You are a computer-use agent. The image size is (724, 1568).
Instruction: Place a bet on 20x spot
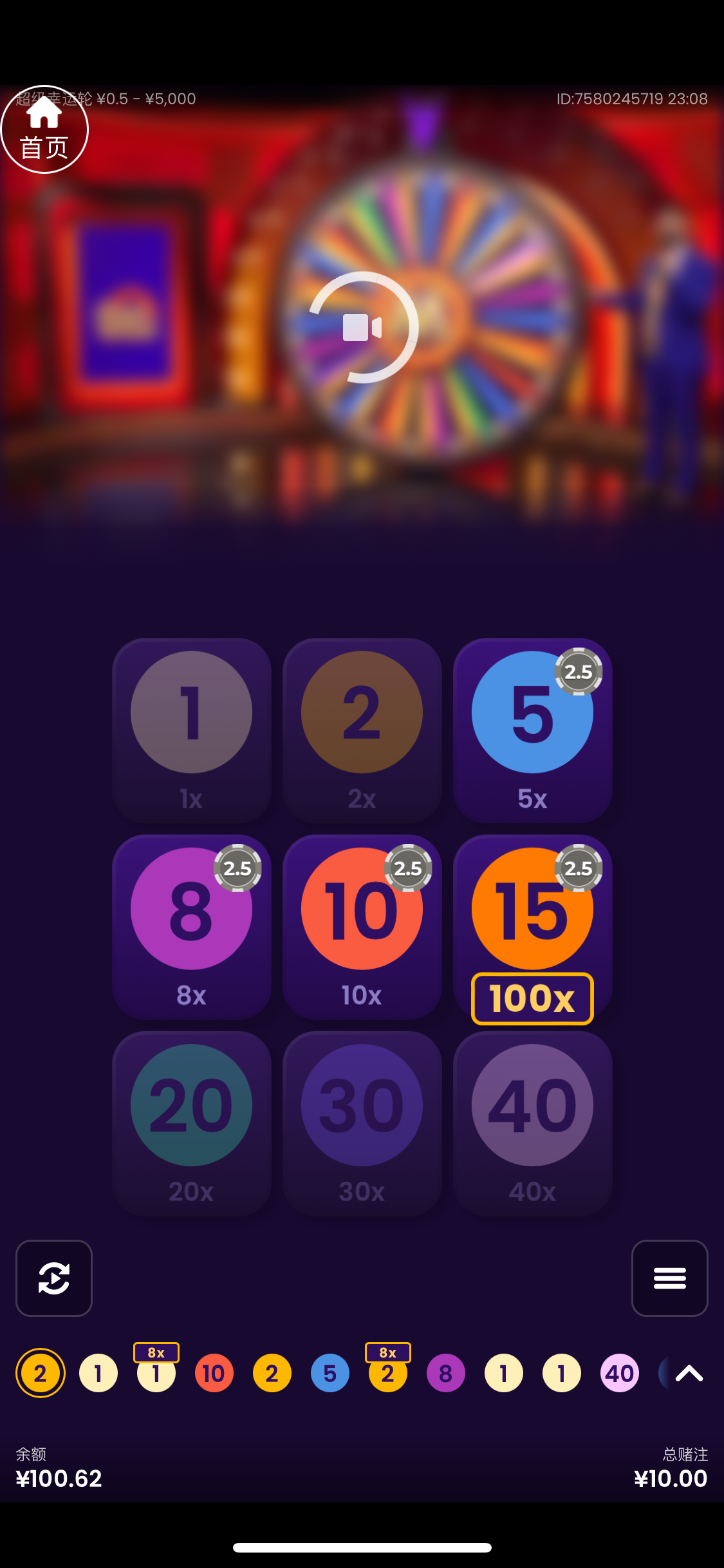pos(191,1122)
